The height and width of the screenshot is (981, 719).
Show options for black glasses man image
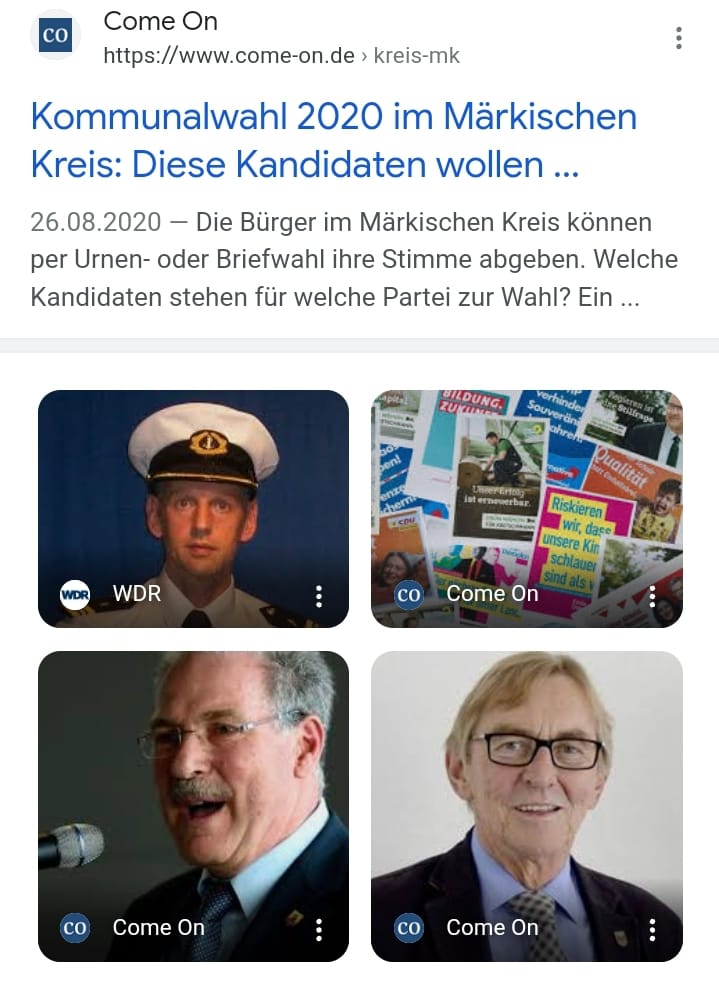(x=652, y=929)
